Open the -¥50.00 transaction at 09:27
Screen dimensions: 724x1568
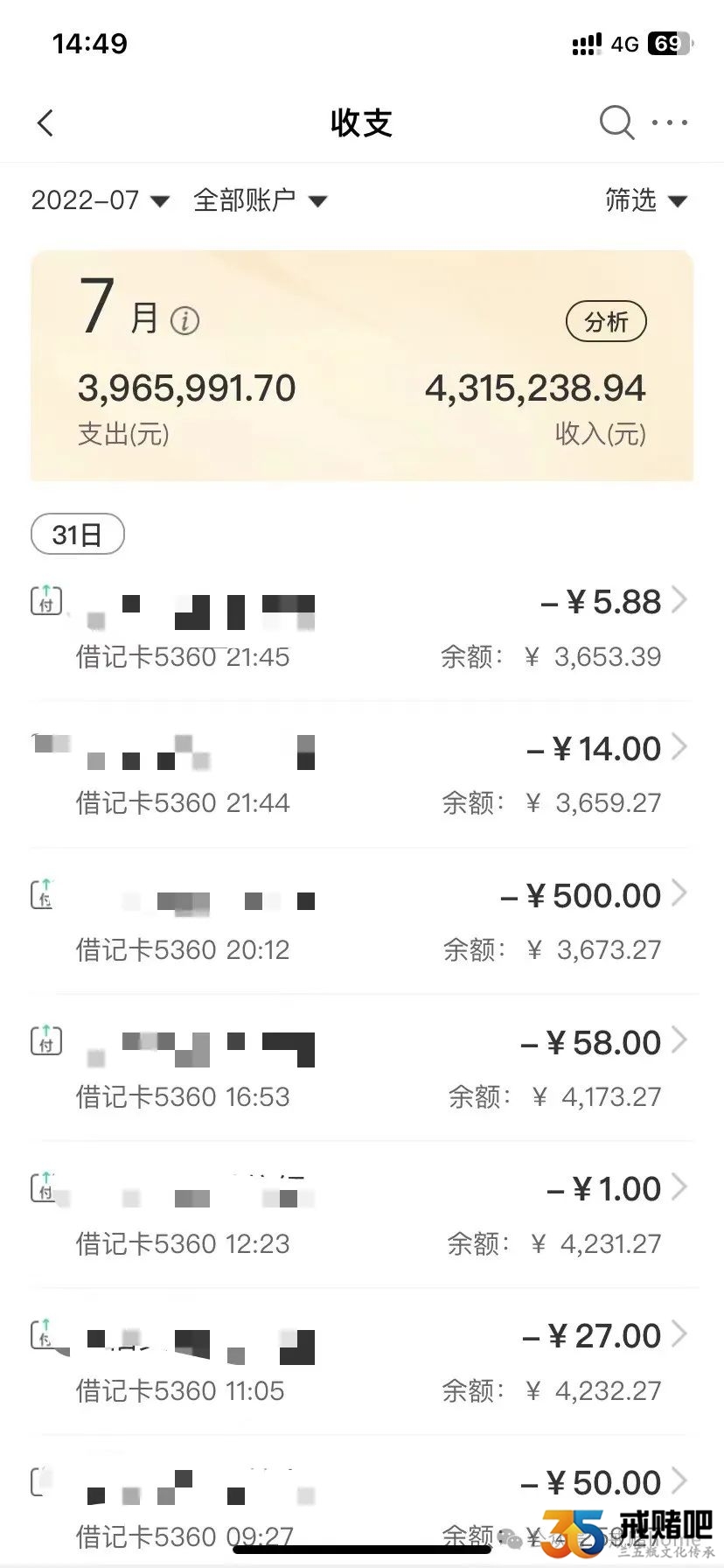(362, 1501)
